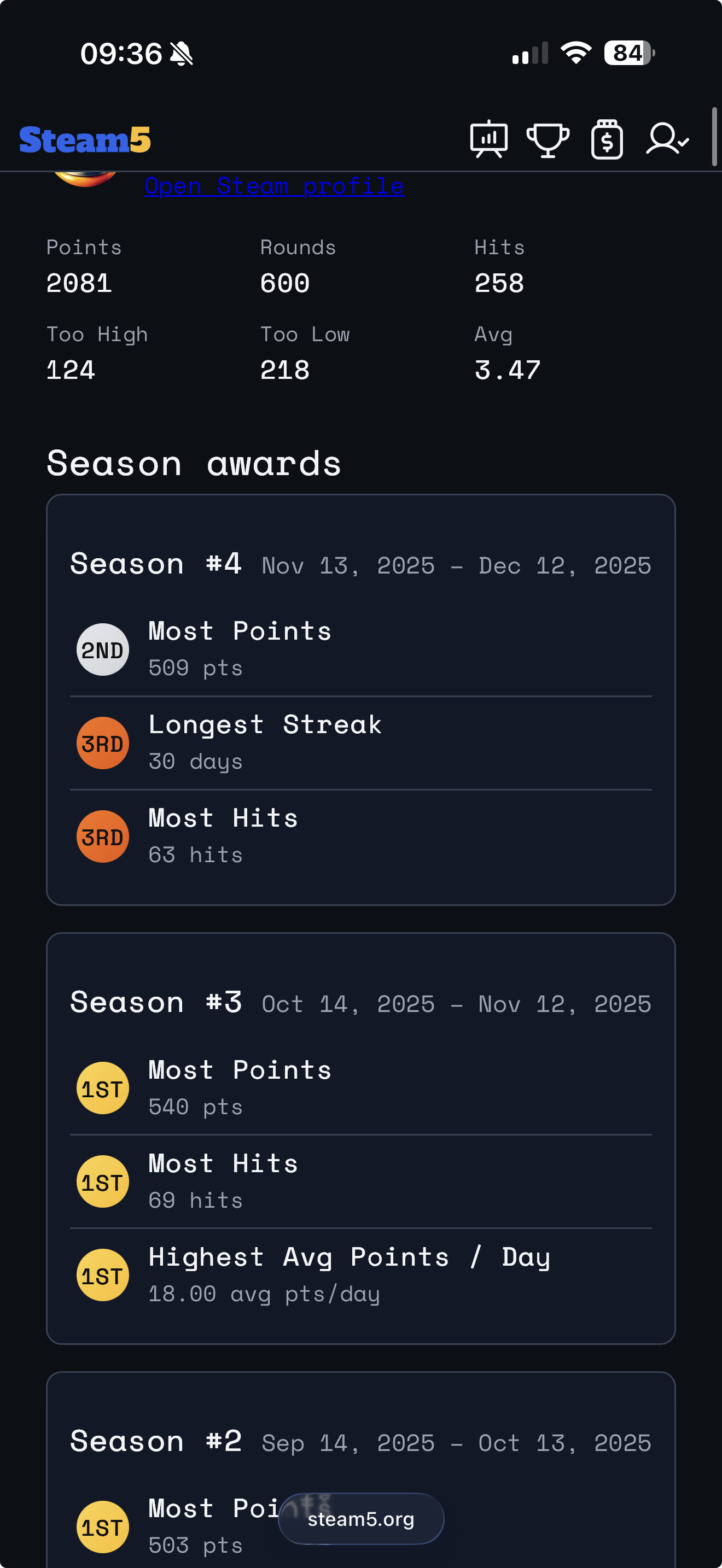Screen dimensions: 722x1568
Task: Open the dollar price tag icon
Action: (x=607, y=139)
